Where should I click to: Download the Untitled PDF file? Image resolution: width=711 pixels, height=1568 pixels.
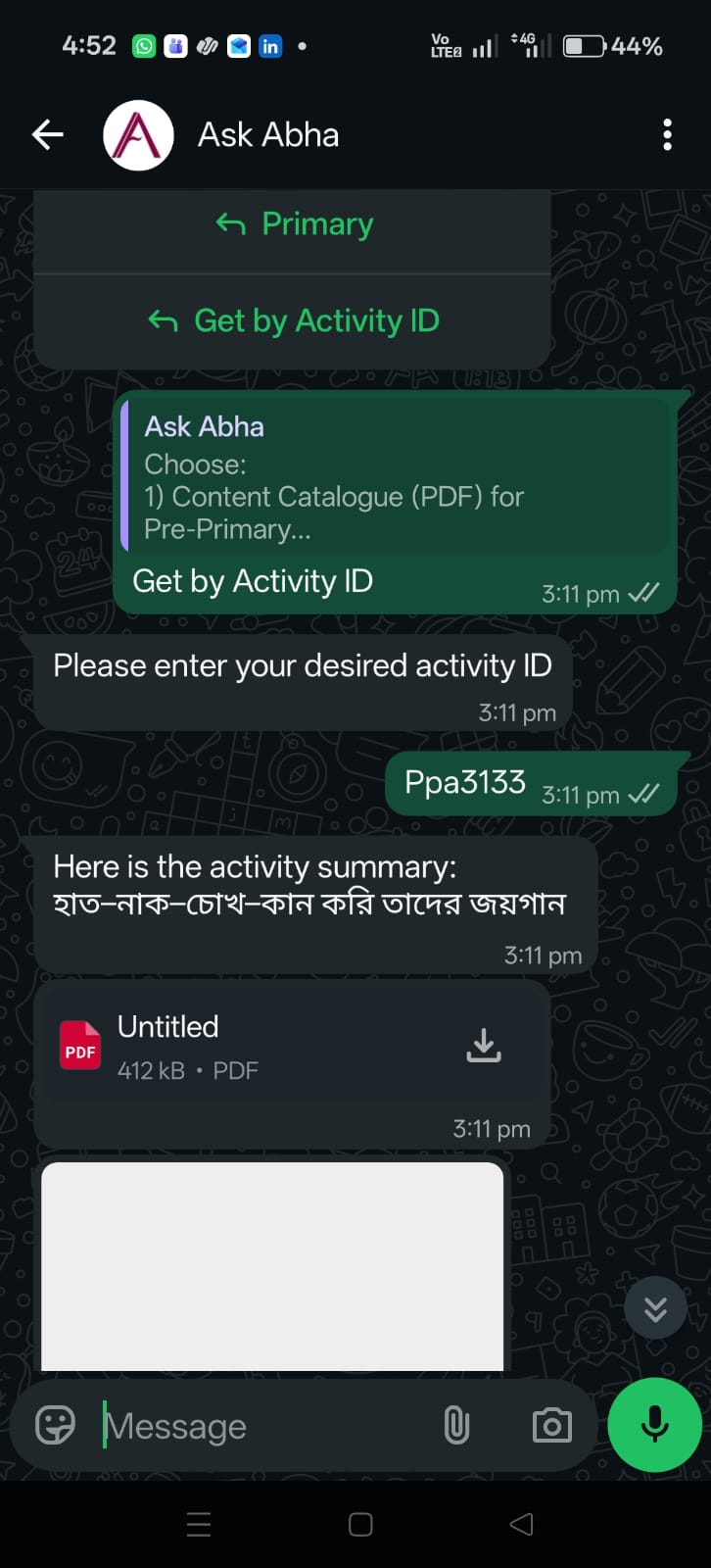point(483,1046)
